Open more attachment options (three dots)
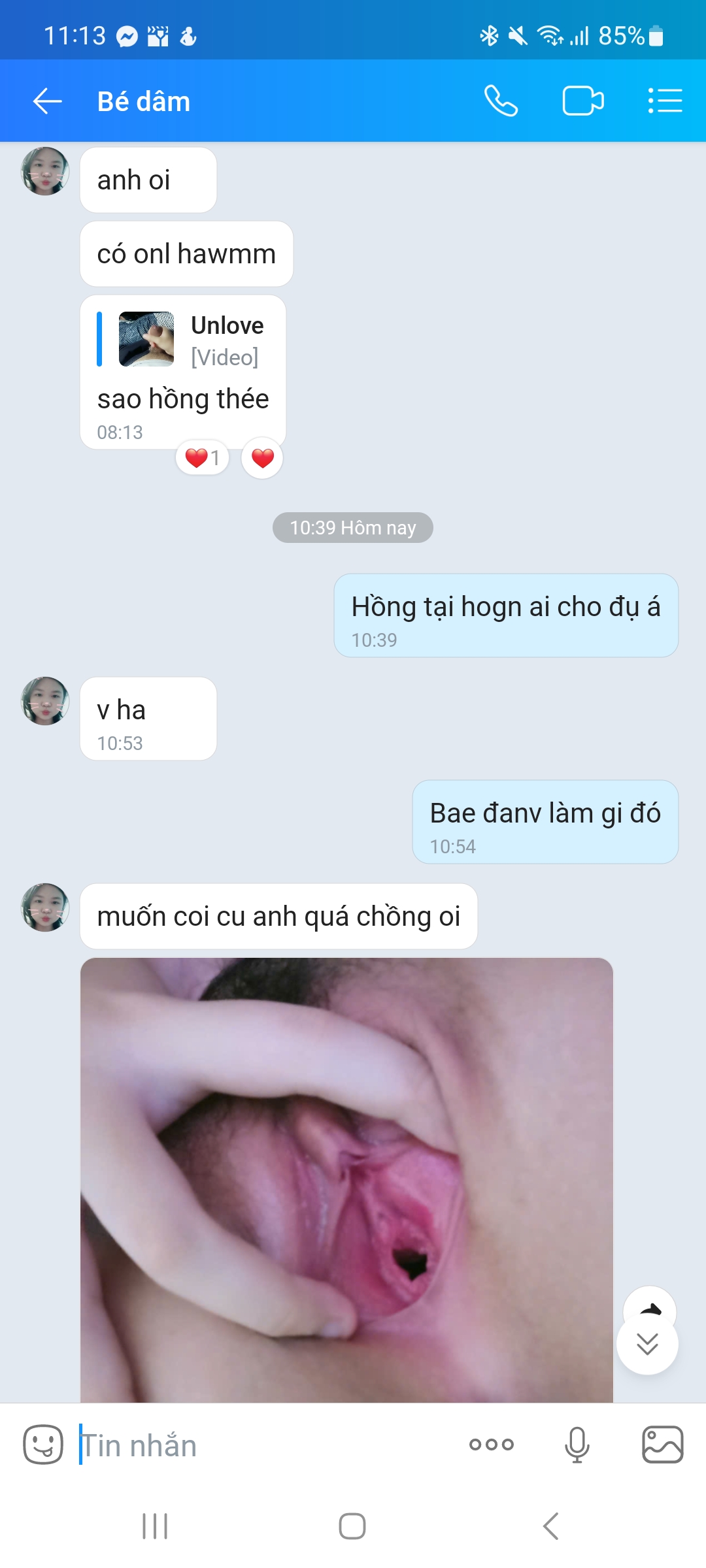Screen dimensions: 706x1568 [x=492, y=1445]
